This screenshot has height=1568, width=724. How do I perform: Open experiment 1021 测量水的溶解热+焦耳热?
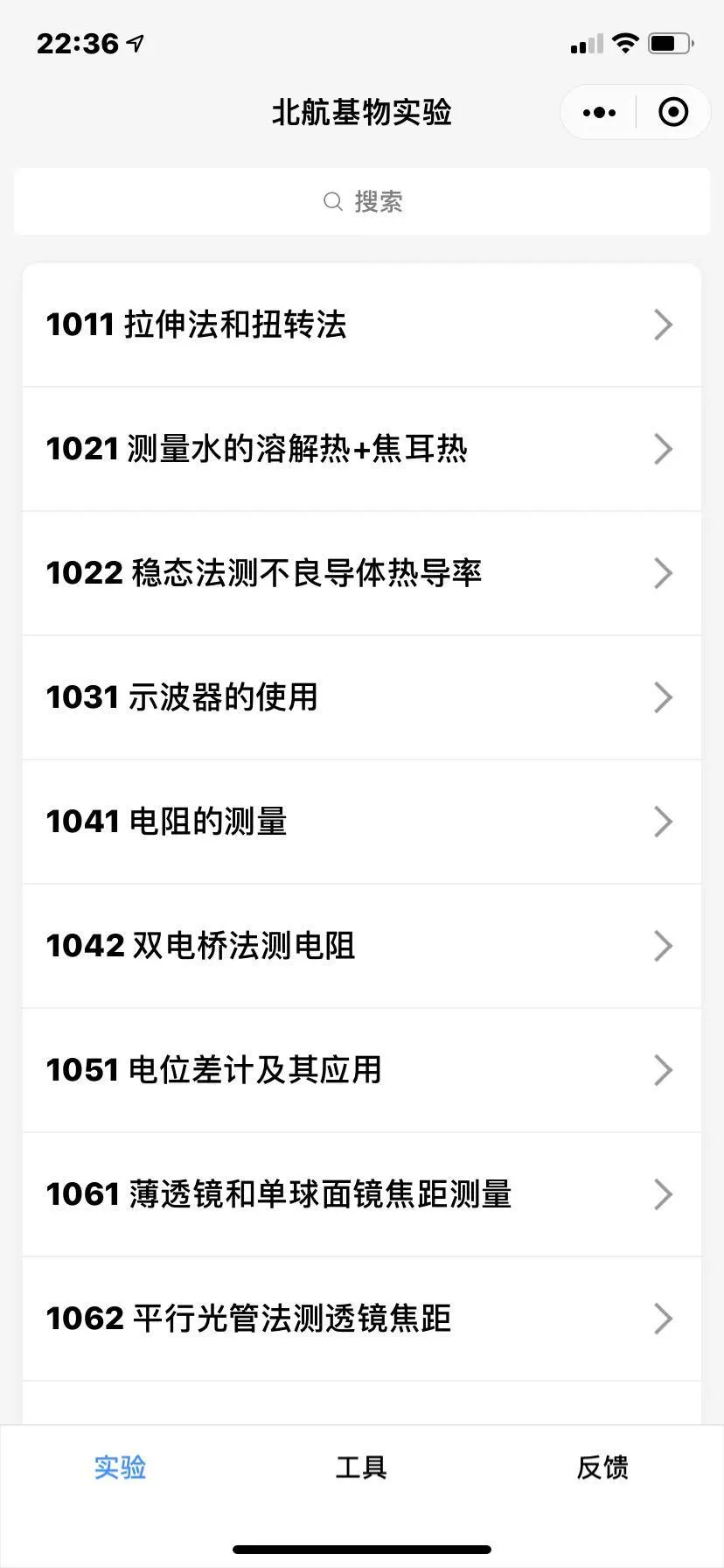click(x=362, y=449)
